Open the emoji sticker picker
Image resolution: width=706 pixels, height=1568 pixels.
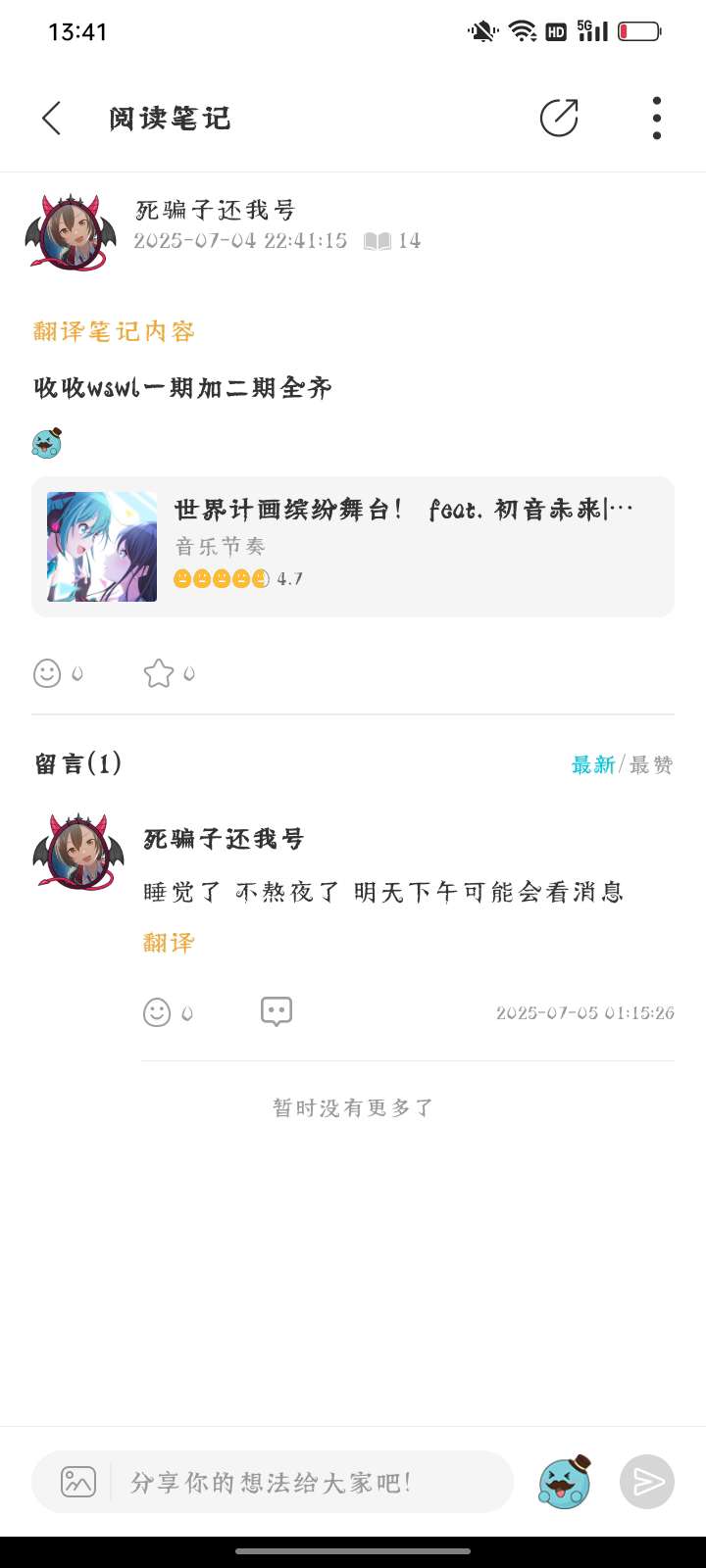click(565, 1482)
